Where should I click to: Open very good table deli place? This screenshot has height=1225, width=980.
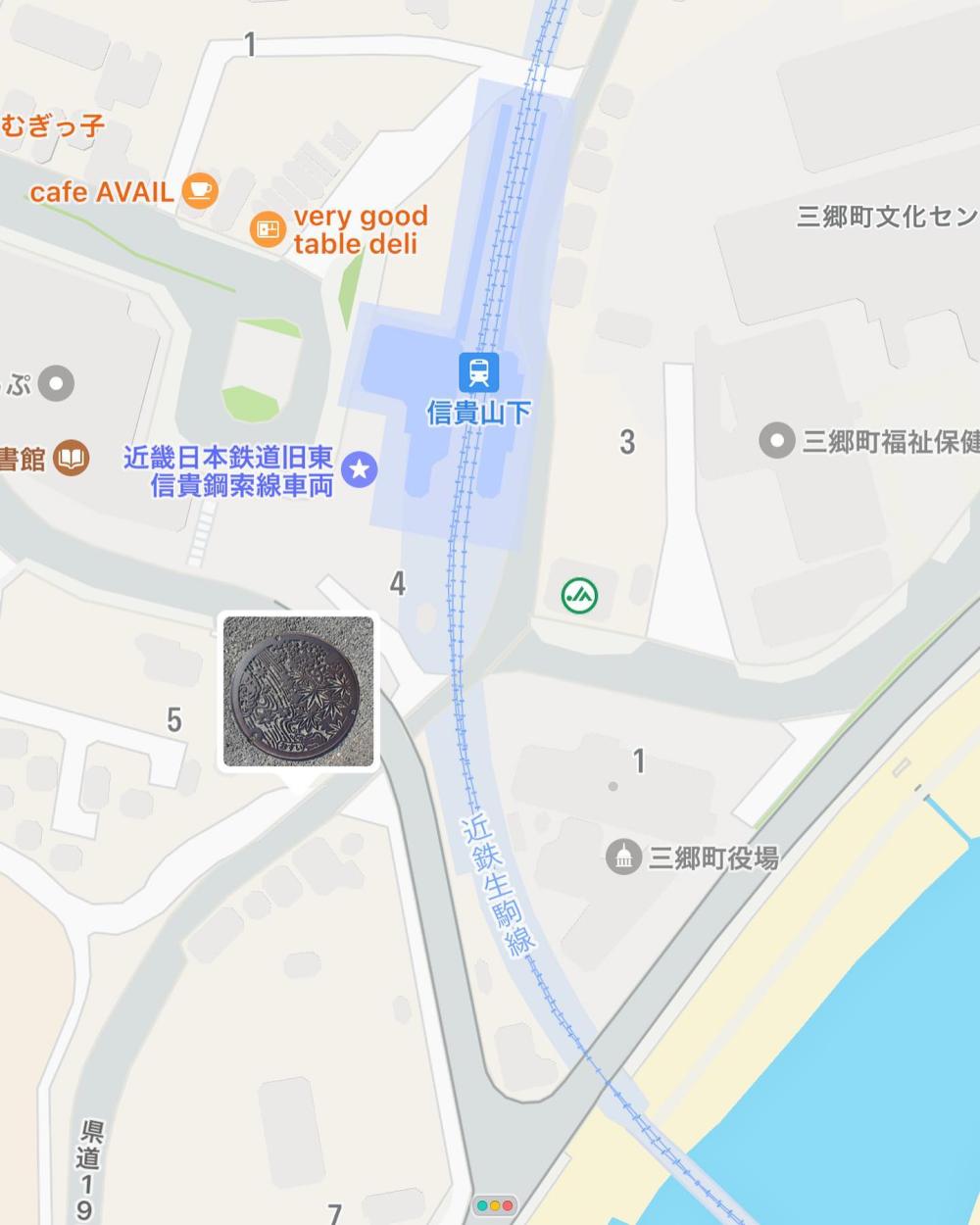[x=267, y=230]
